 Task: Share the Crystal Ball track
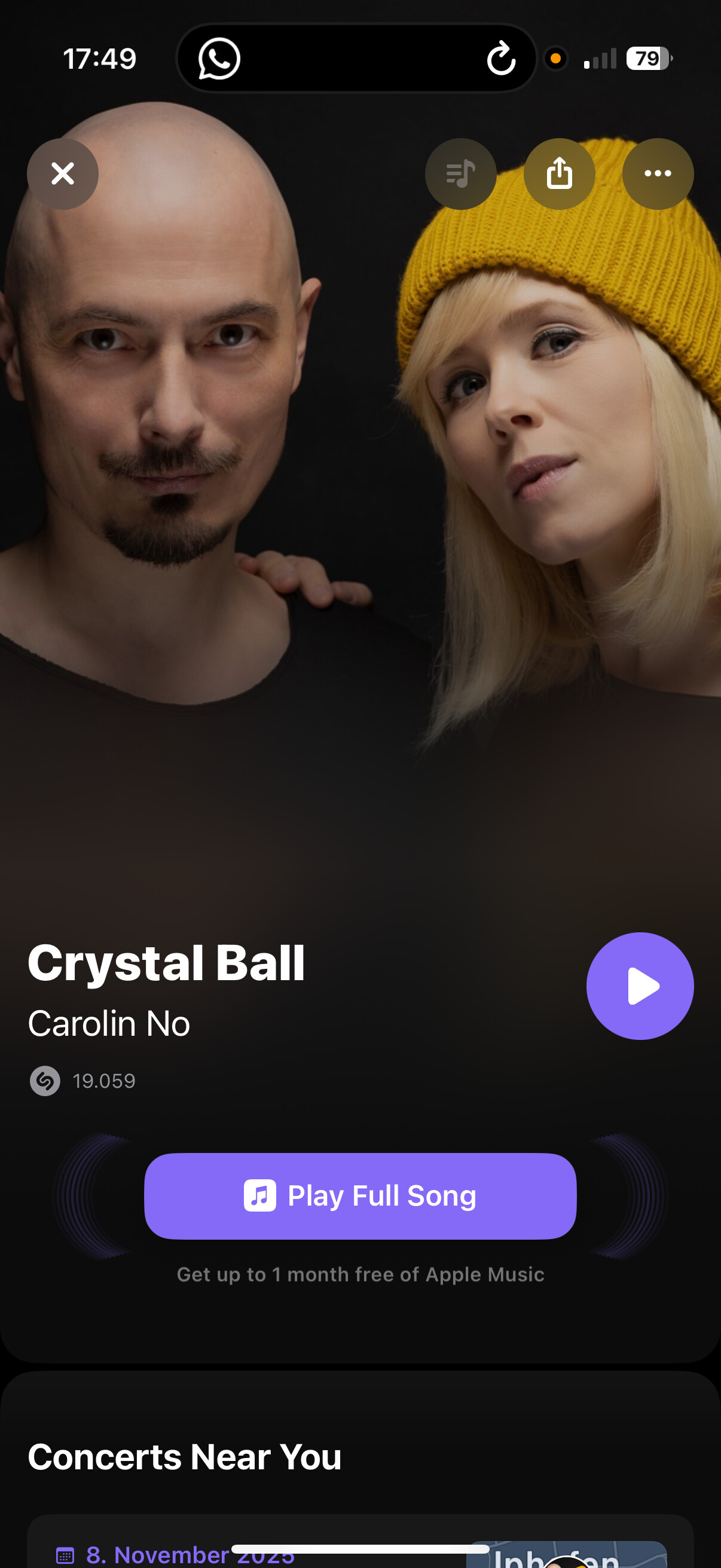tap(559, 174)
